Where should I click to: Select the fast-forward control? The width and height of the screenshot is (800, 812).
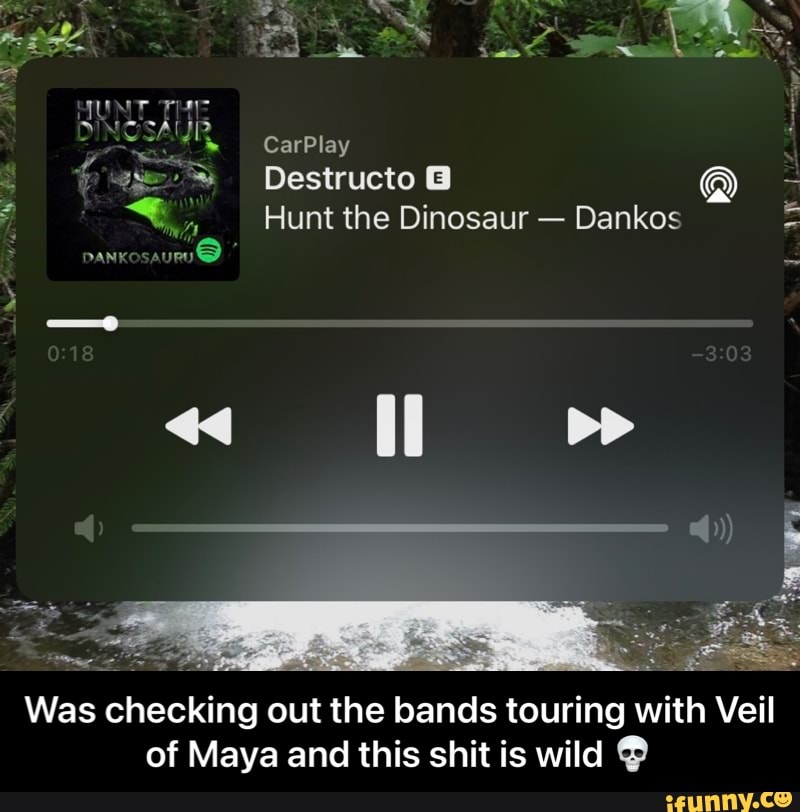pos(602,424)
